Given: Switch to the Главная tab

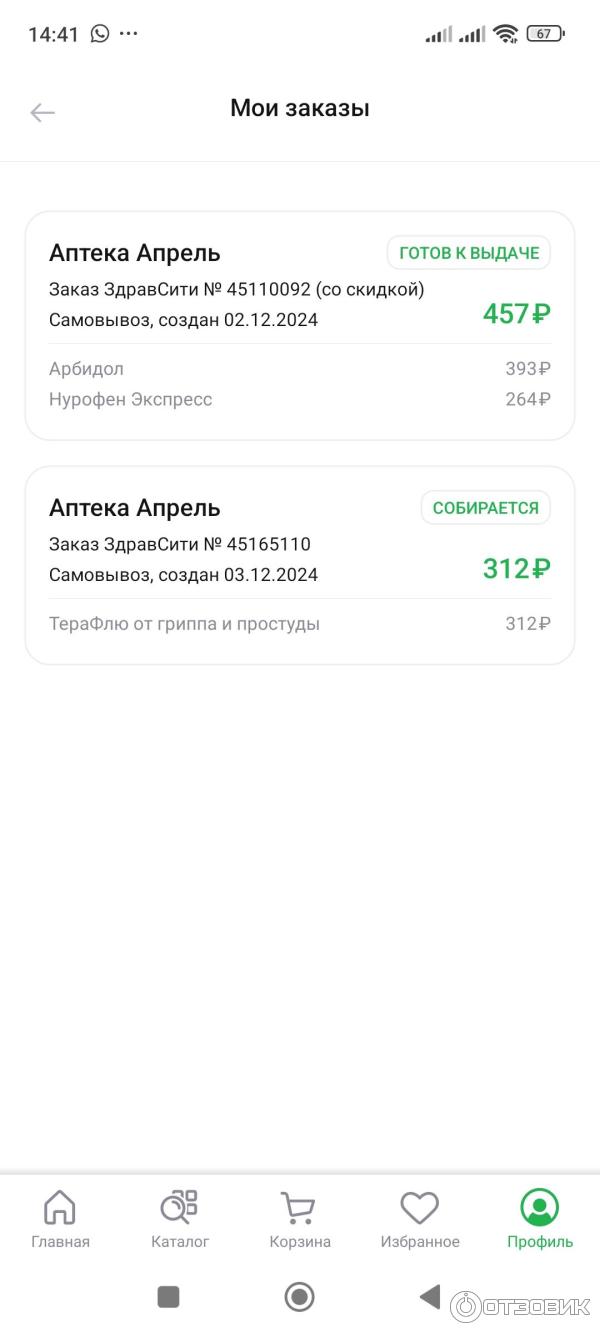Looking at the screenshot, I should [60, 1220].
